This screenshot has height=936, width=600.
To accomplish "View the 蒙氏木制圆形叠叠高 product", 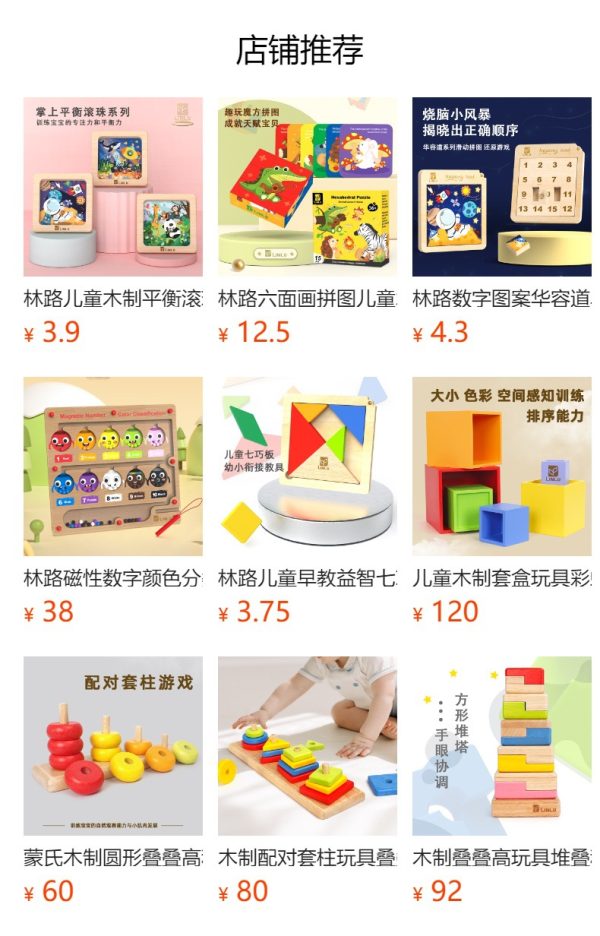I will click(x=113, y=746).
